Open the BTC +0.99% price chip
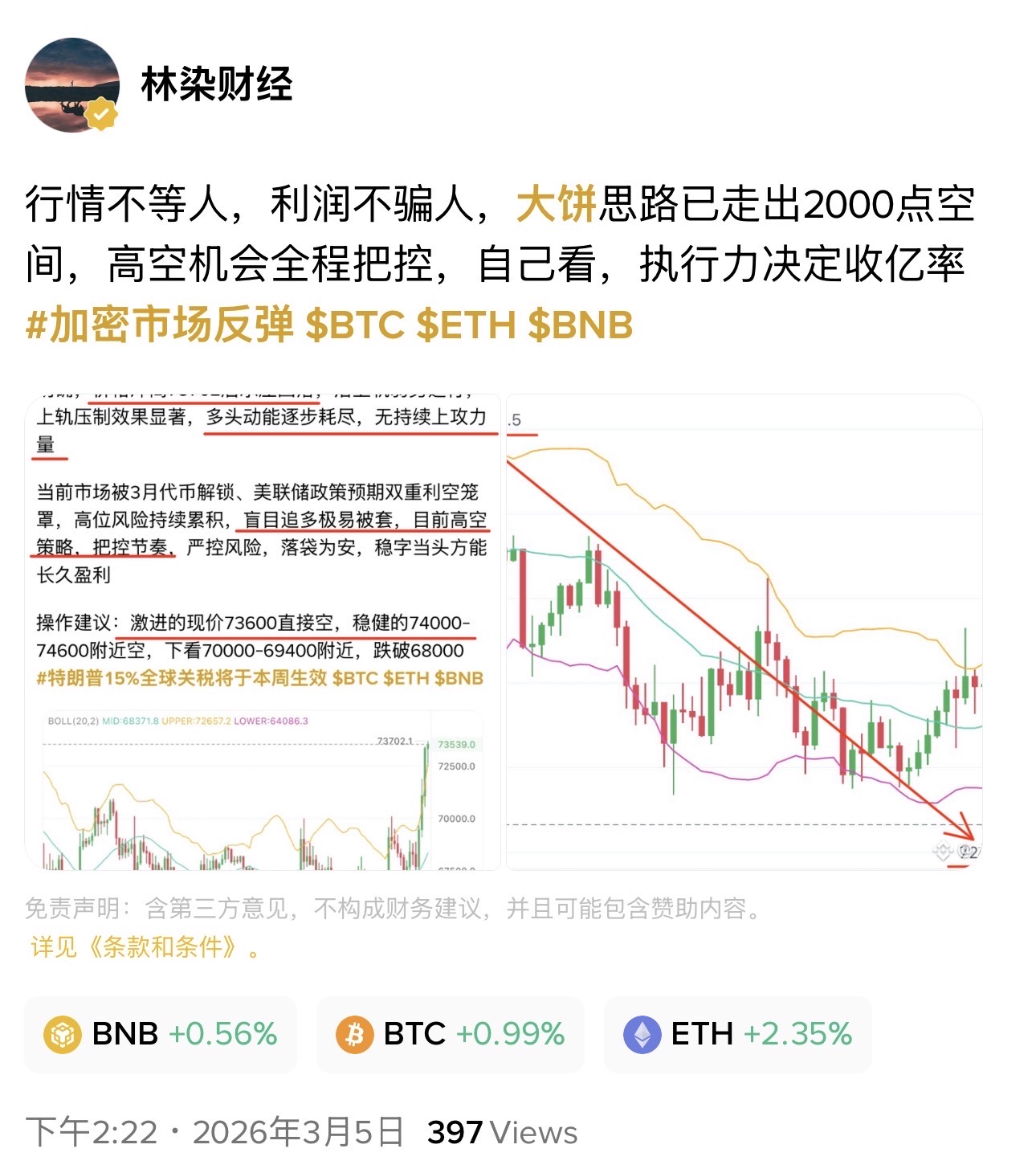Viewport: 1036px width, 1165px height. (450, 1034)
